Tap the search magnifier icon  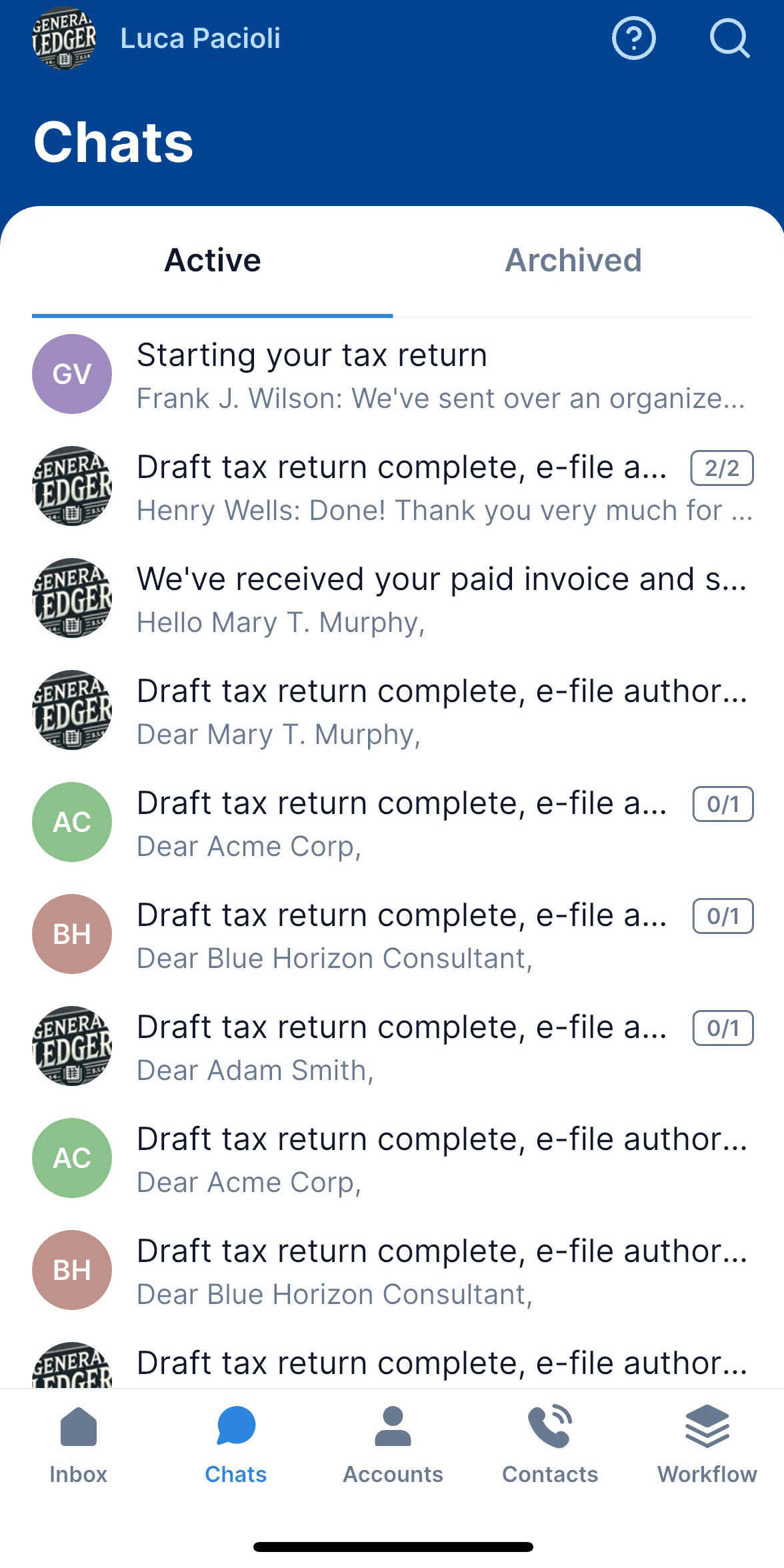point(729,39)
